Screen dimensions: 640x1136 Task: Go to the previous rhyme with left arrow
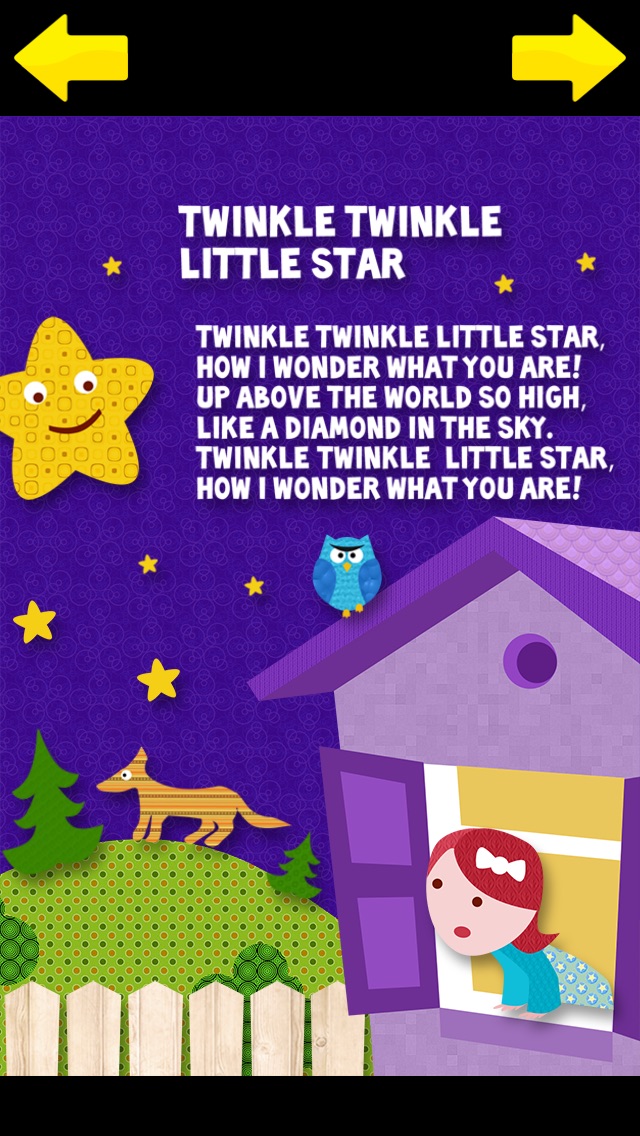point(70,58)
